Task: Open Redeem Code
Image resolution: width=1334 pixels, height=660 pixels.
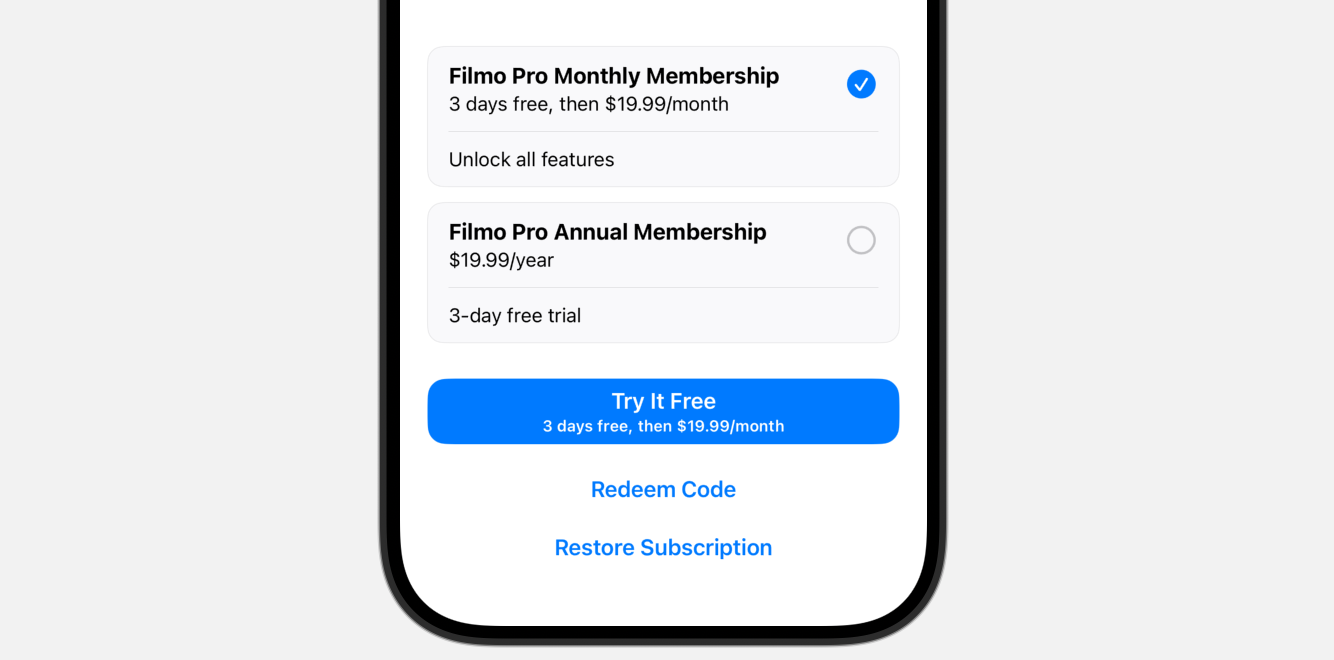Action: [663, 490]
